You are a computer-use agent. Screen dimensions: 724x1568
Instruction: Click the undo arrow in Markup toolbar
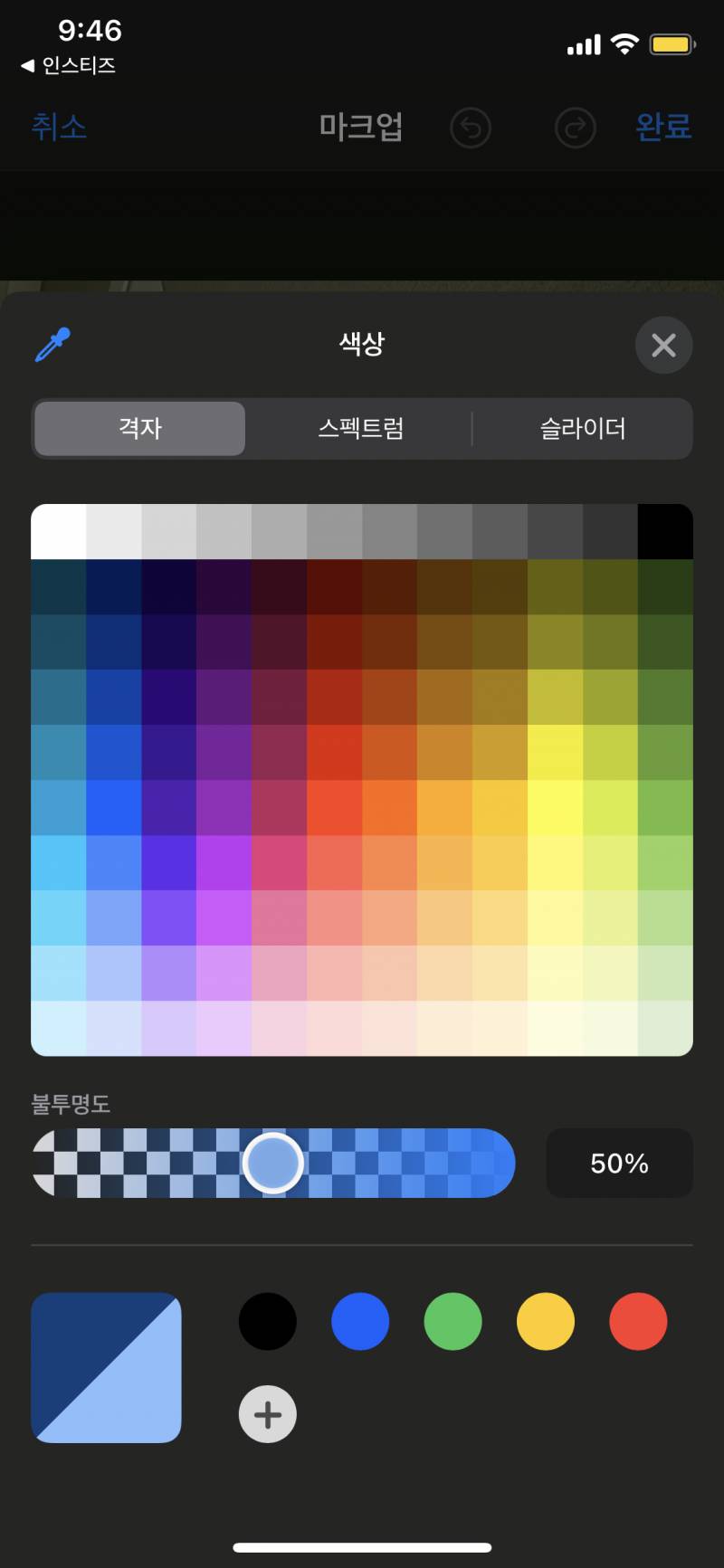click(470, 128)
